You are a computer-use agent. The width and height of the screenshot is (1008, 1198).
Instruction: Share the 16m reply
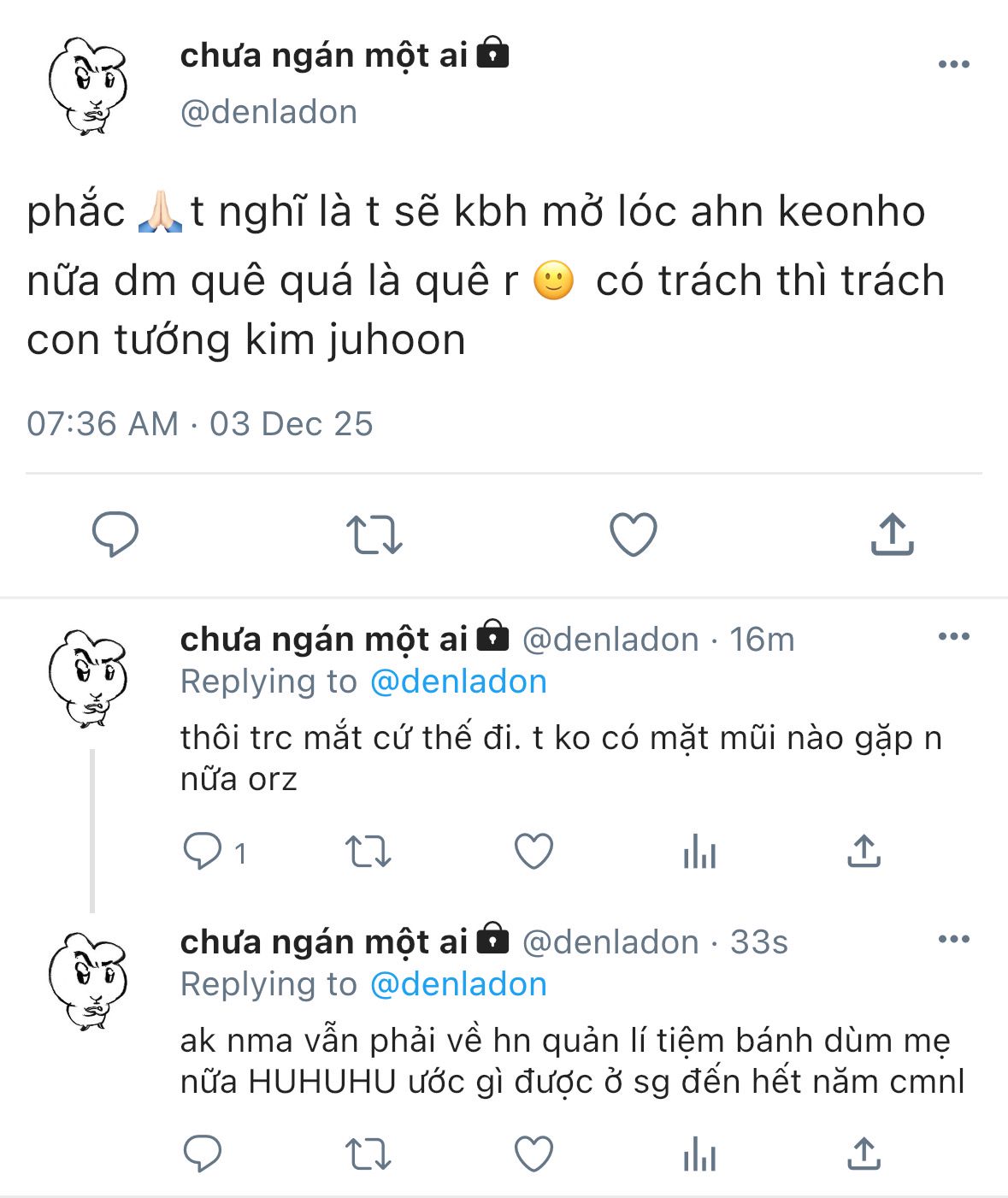864,852
